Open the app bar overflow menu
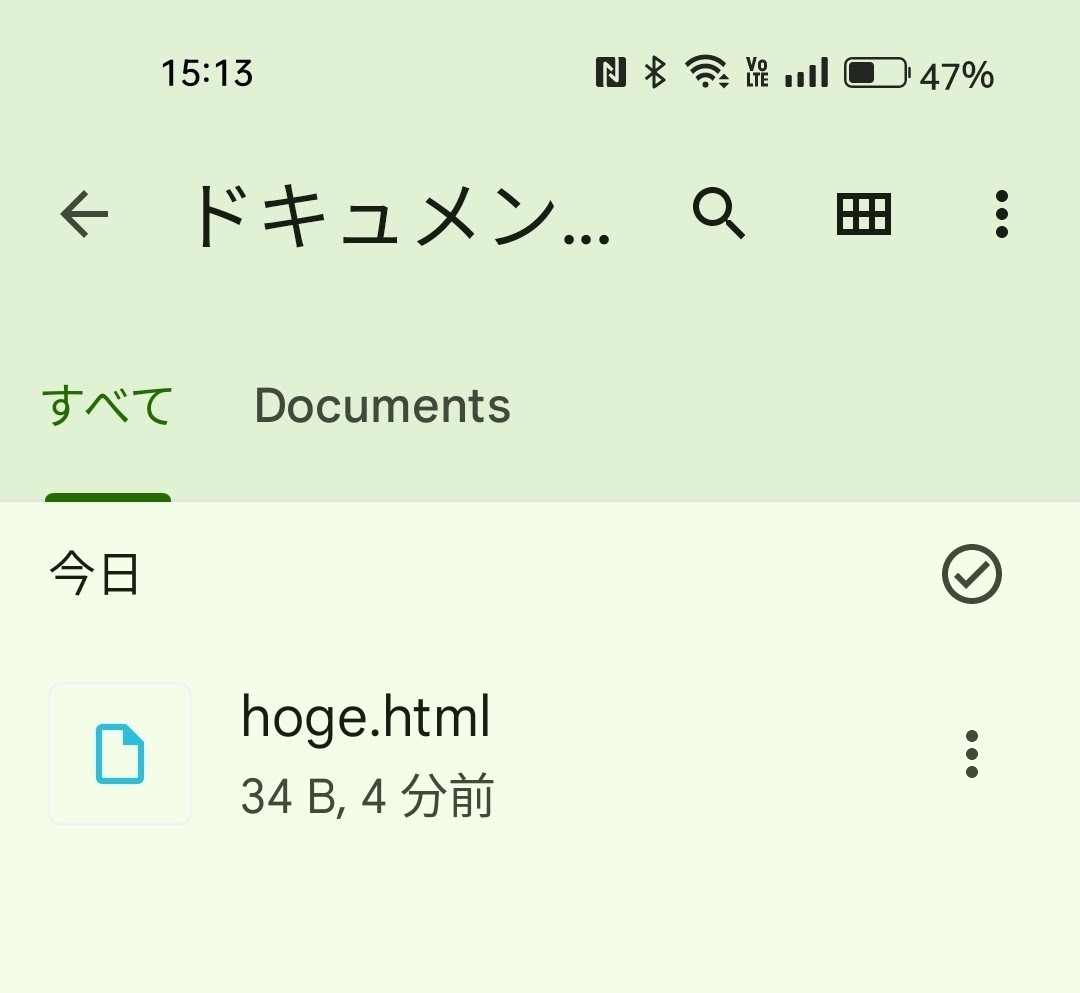This screenshot has height=993, width=1080. pos(1001,214)
